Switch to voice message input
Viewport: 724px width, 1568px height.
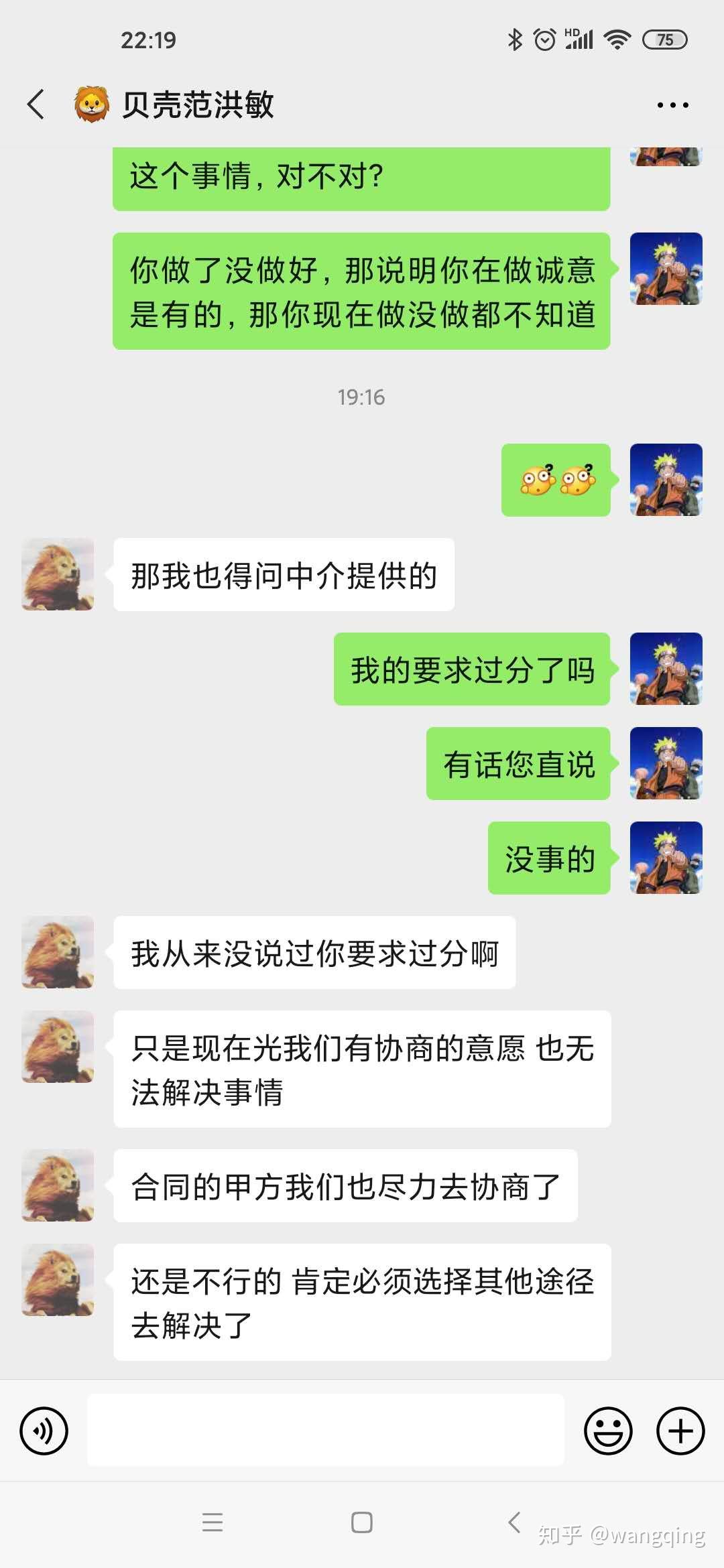click(44, 1431)
